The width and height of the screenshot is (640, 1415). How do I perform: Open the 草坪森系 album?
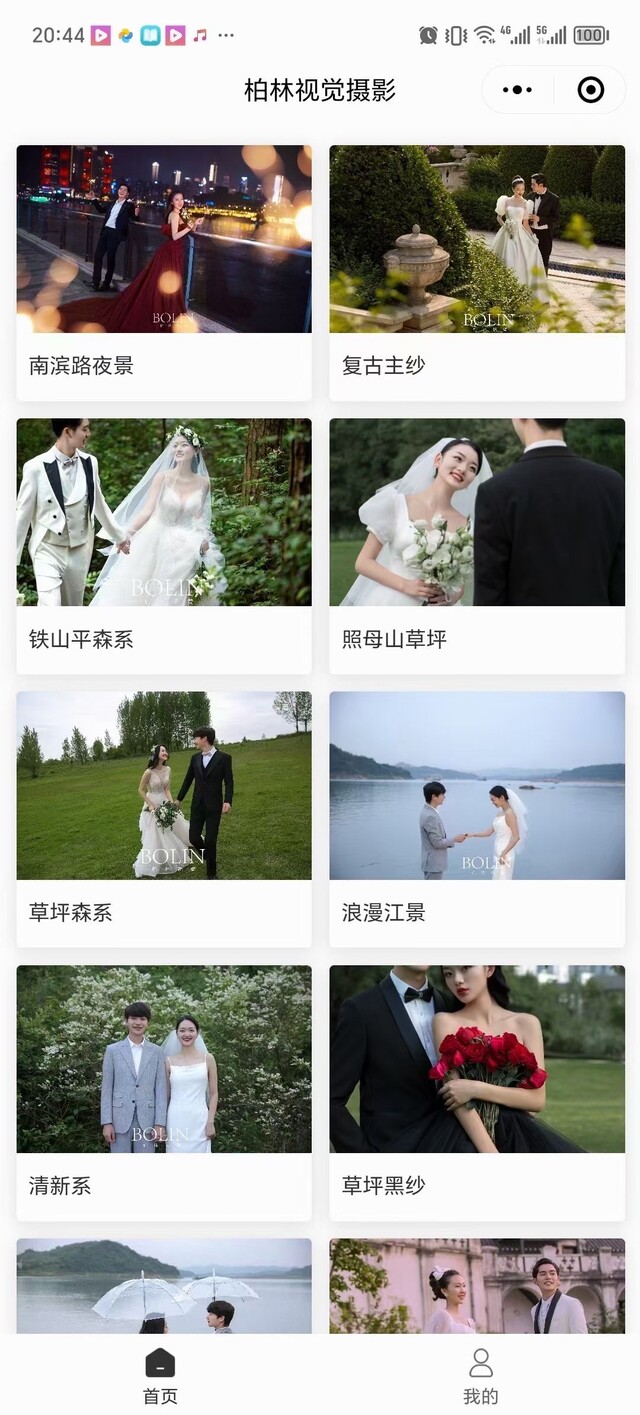pyautogui.click(x=164, y=818)
